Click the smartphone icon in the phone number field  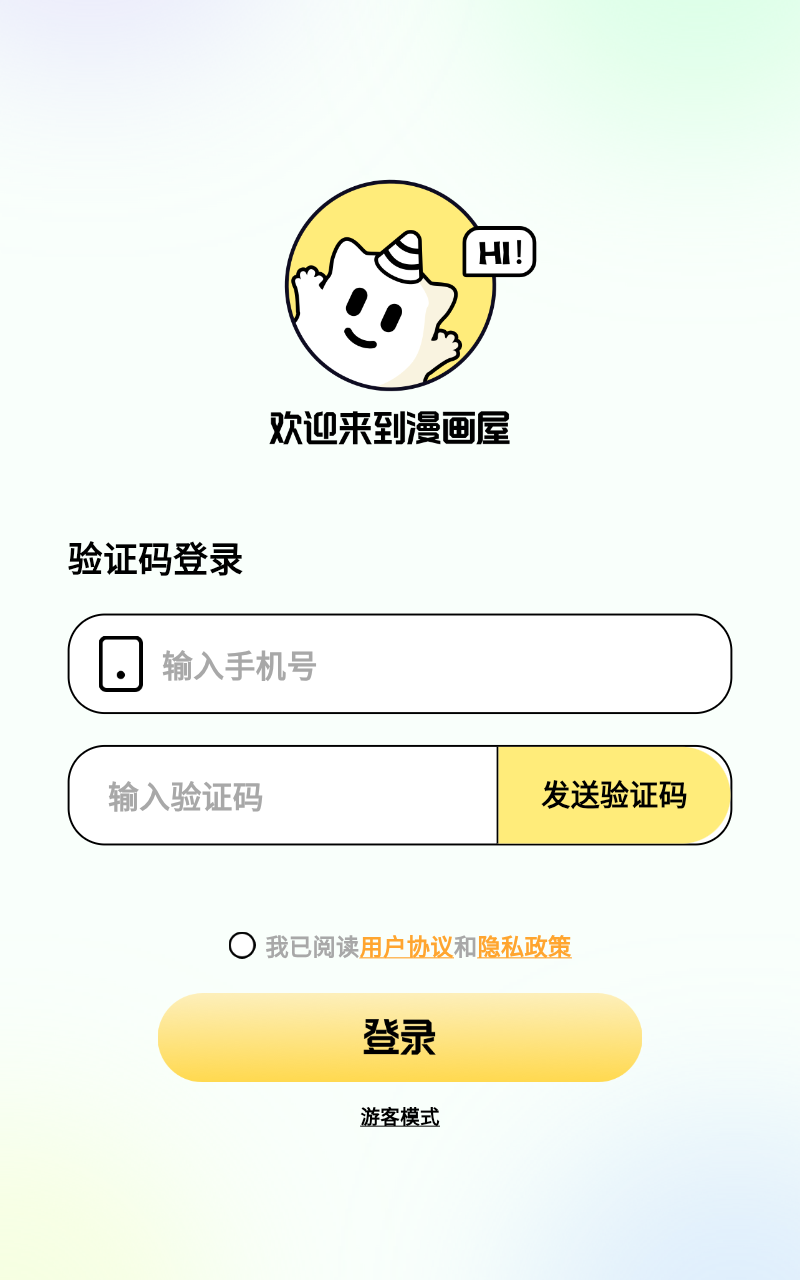click(x=122, y=663)
